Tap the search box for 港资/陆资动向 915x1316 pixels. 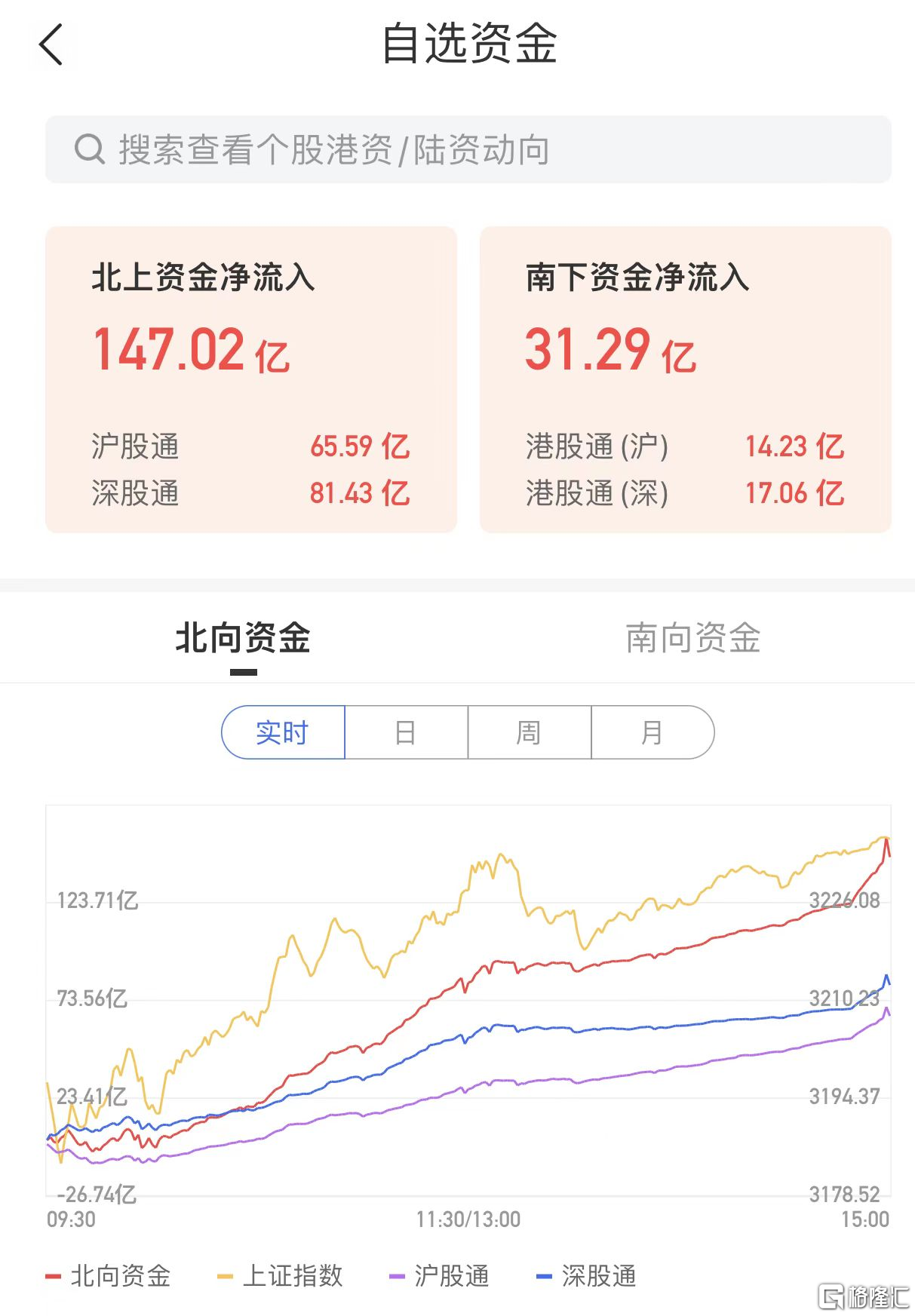[x=468, y=149]
